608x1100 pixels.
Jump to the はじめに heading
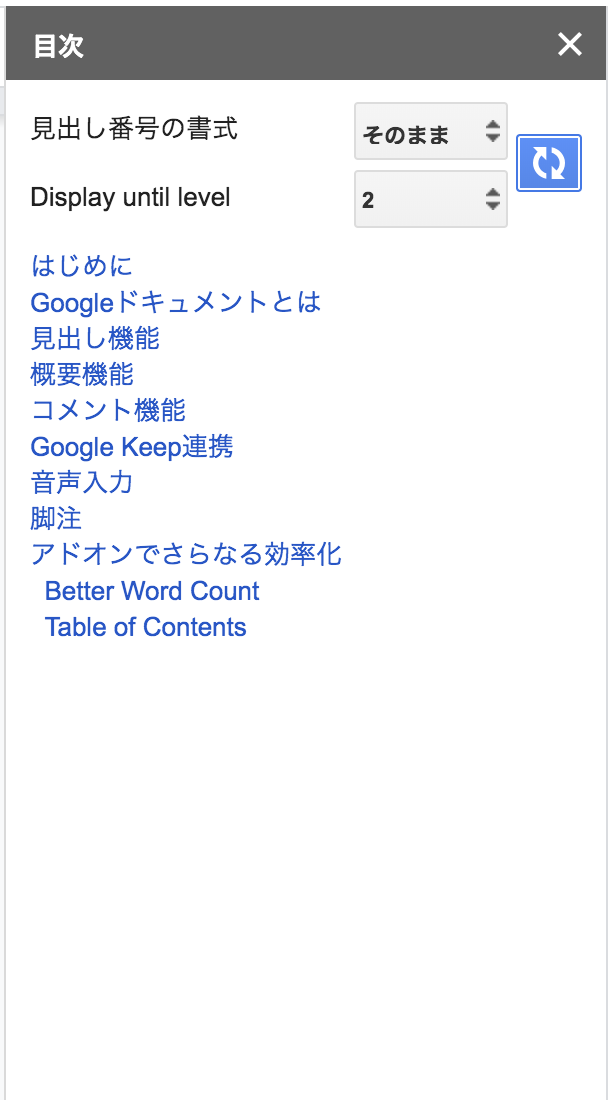coord(82,266)
